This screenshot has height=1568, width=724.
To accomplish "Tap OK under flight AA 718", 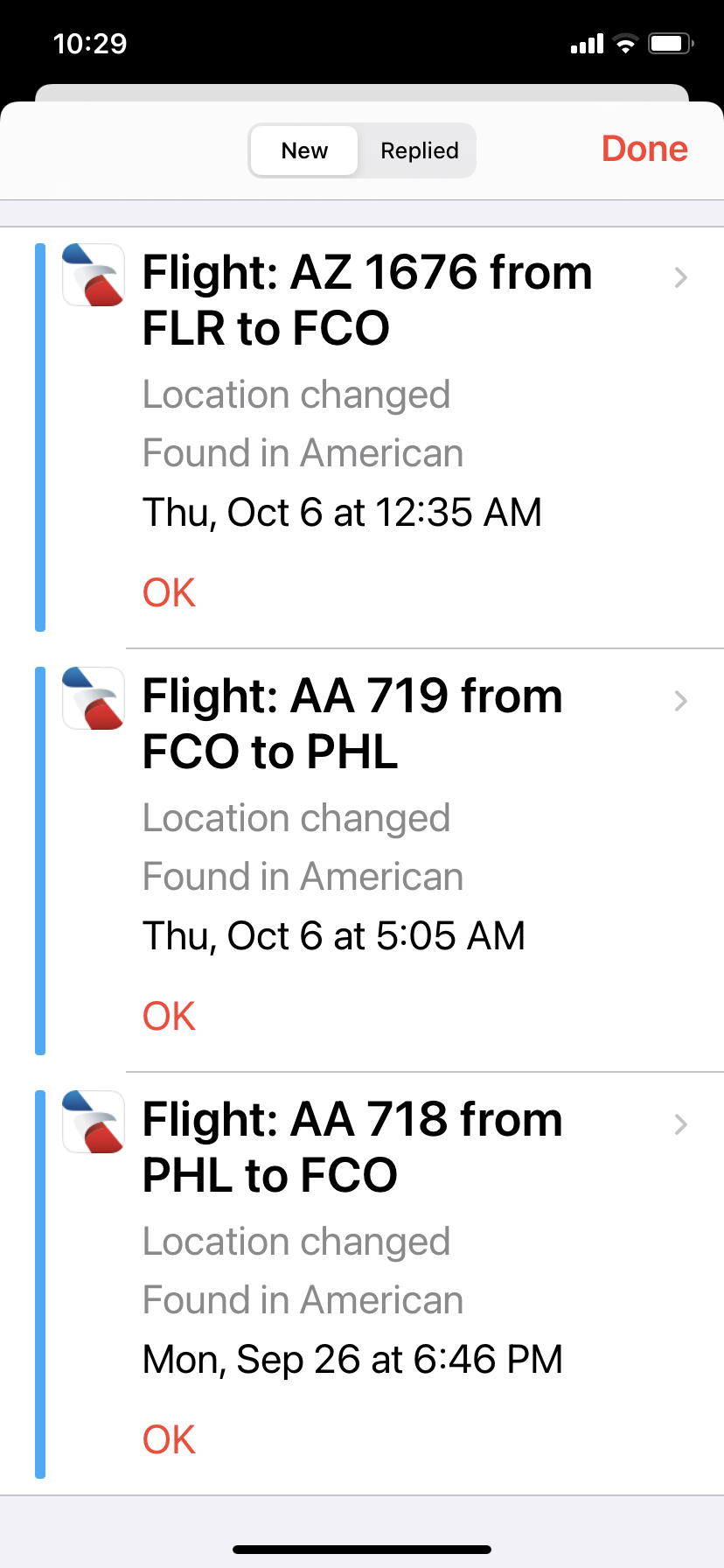I will pos(169,1440).
